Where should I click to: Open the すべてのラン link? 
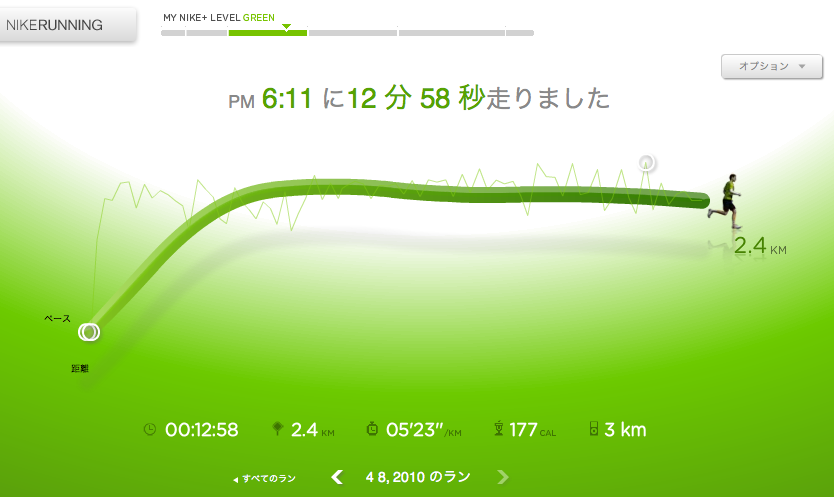[265, 478]
